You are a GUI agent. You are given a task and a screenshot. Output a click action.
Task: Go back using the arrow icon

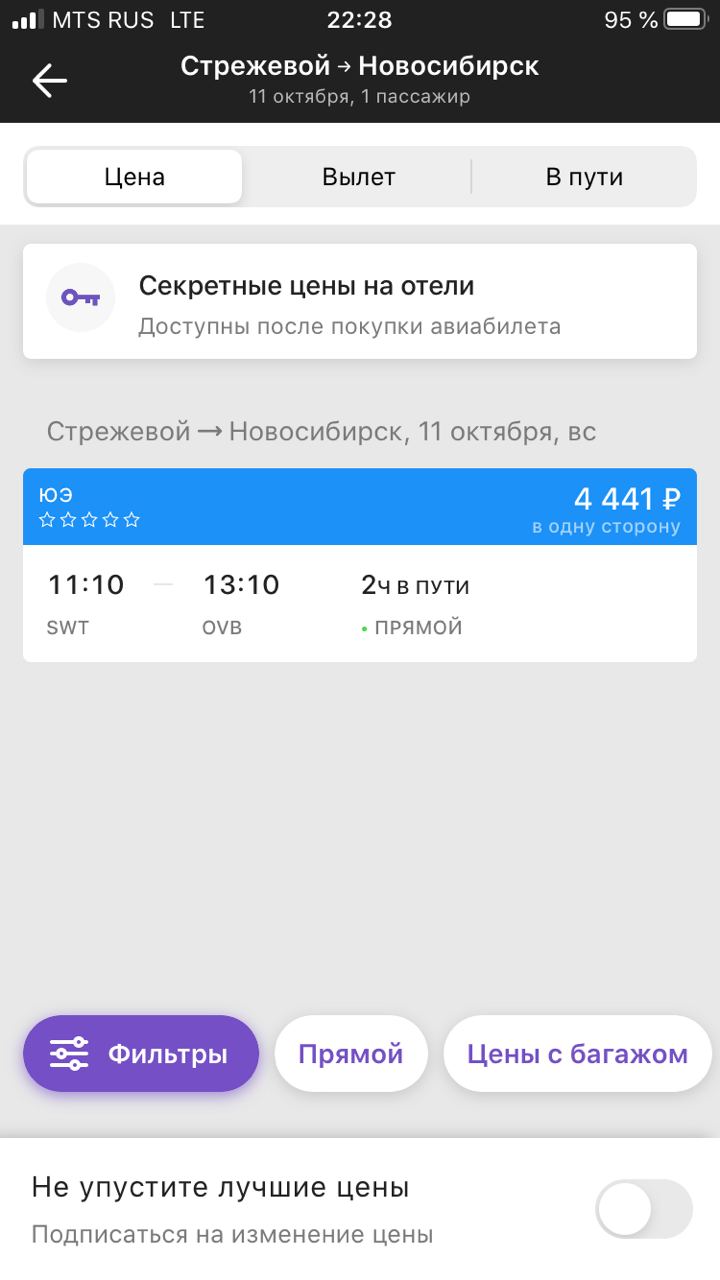tap(49, 81)
